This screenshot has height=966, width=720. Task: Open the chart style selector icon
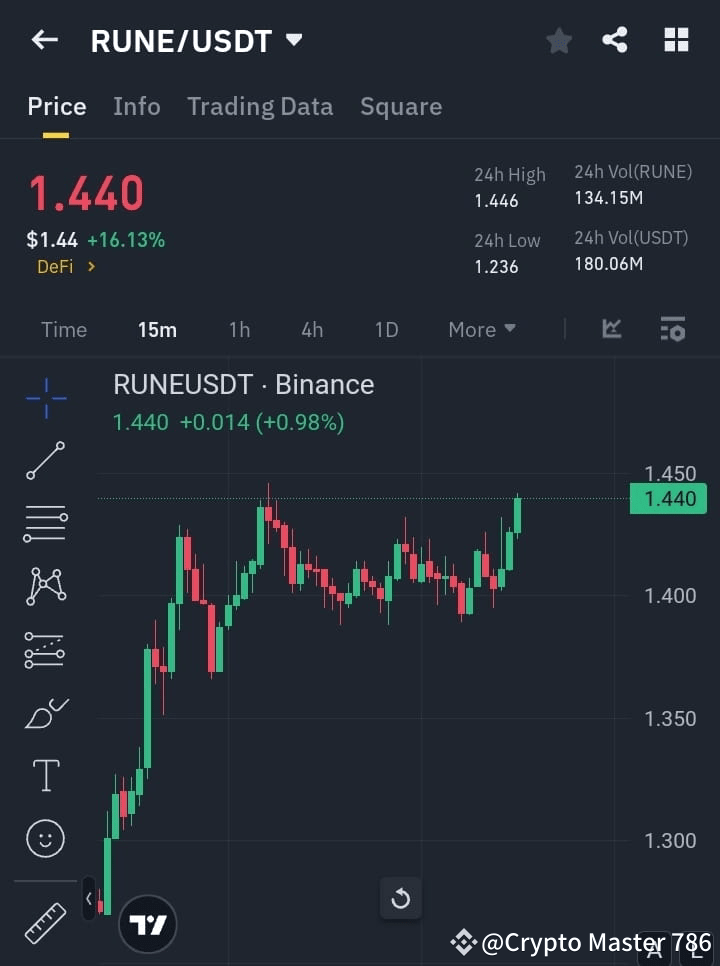click(610, 329)
